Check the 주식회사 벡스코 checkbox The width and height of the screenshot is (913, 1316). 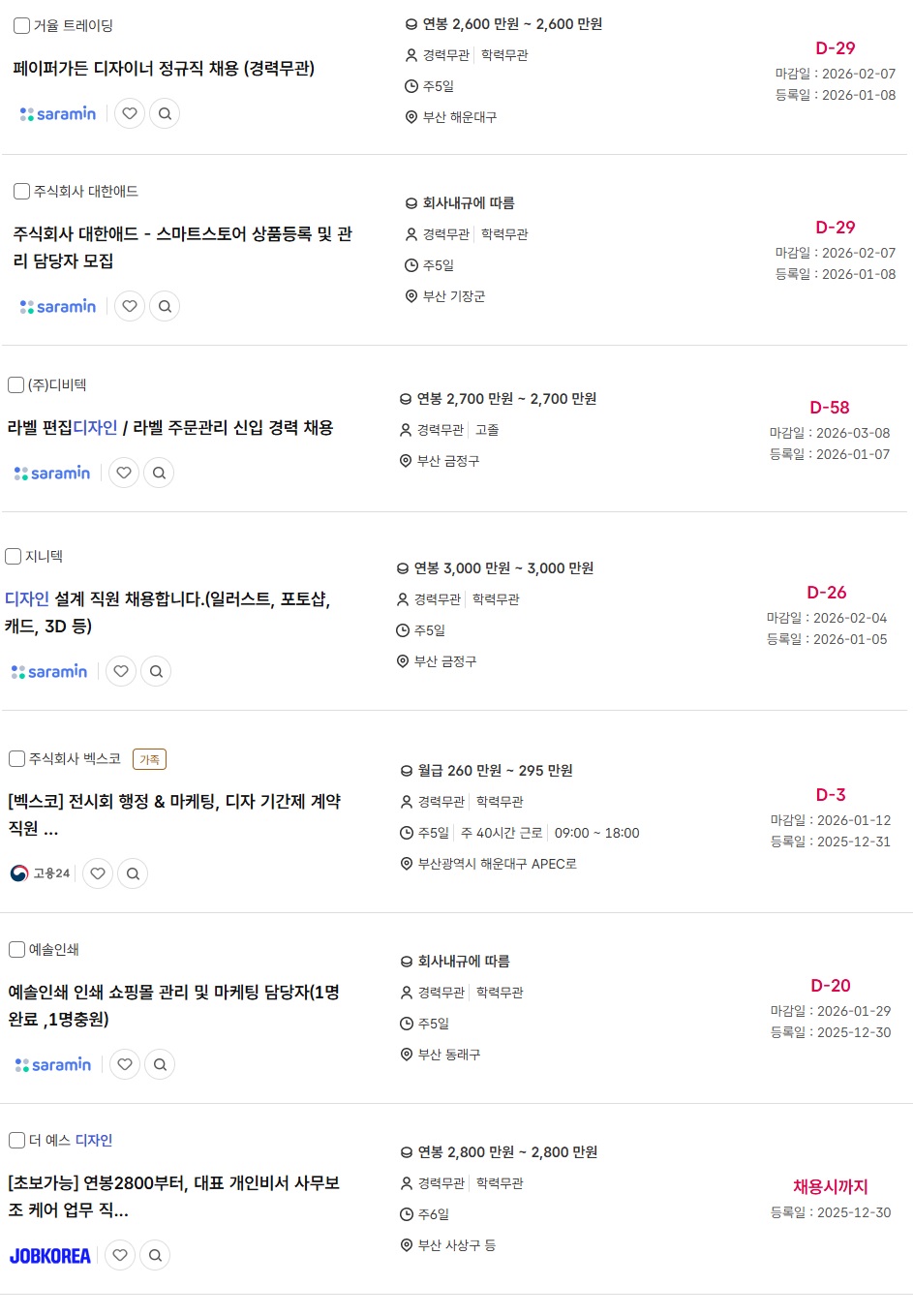[x=16, y=759]
